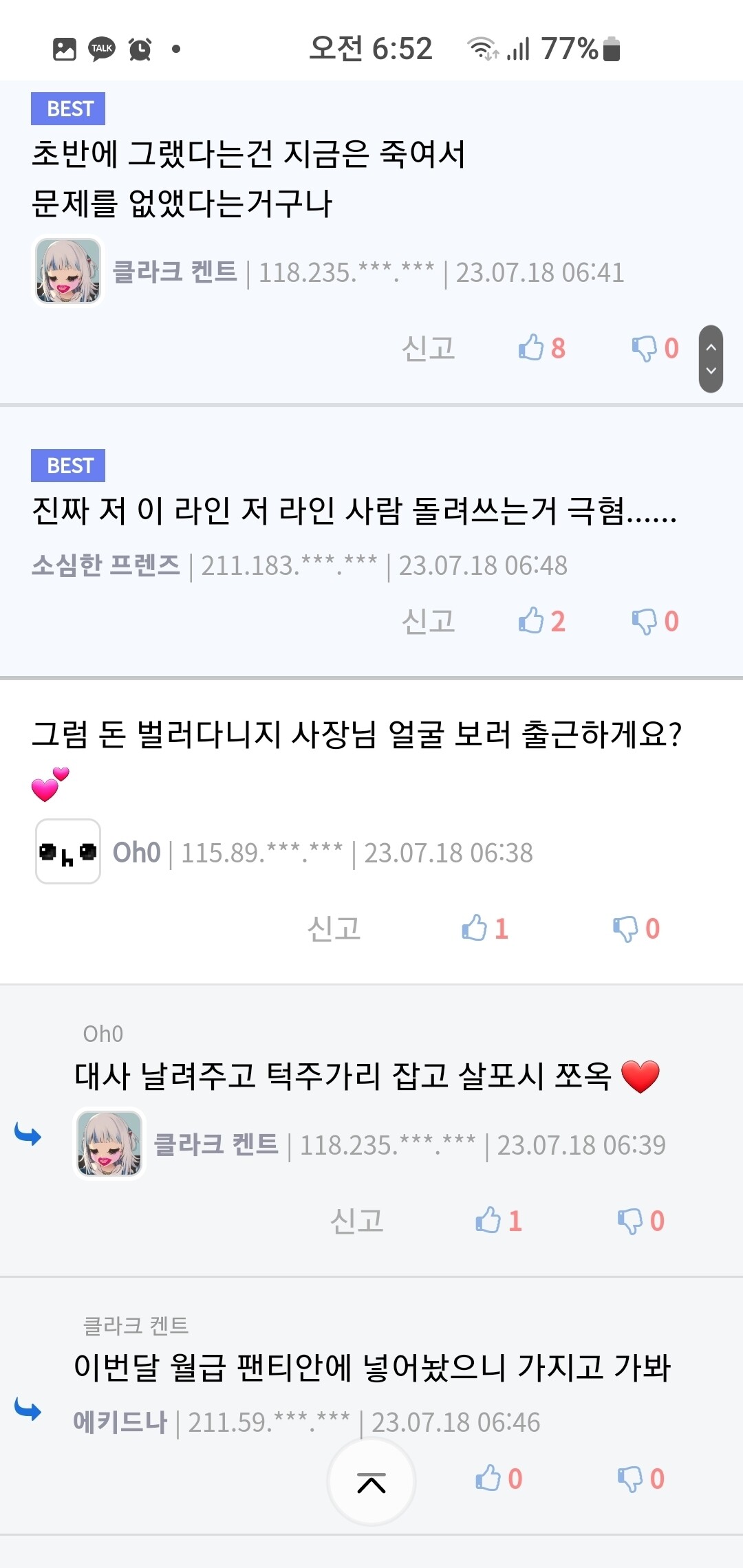This screenshot has width=743, height=1568.
Task: Tap the up/down scroll handle
Action: coord(711,359)
